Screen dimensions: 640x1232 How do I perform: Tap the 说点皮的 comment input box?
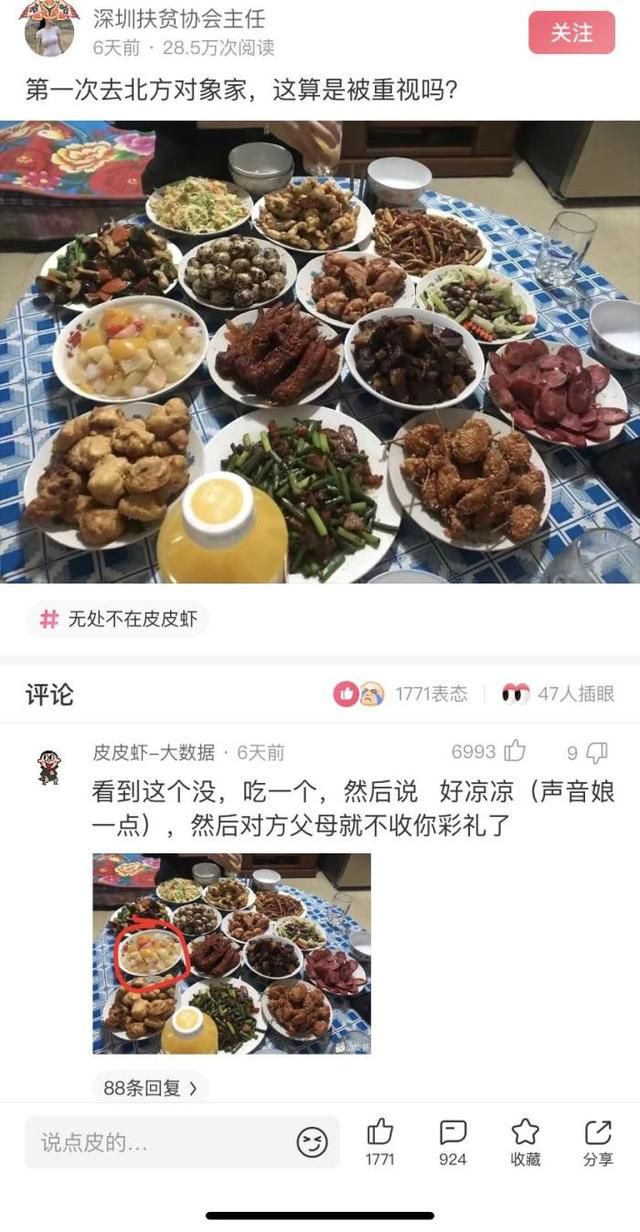click(160, 1142)
